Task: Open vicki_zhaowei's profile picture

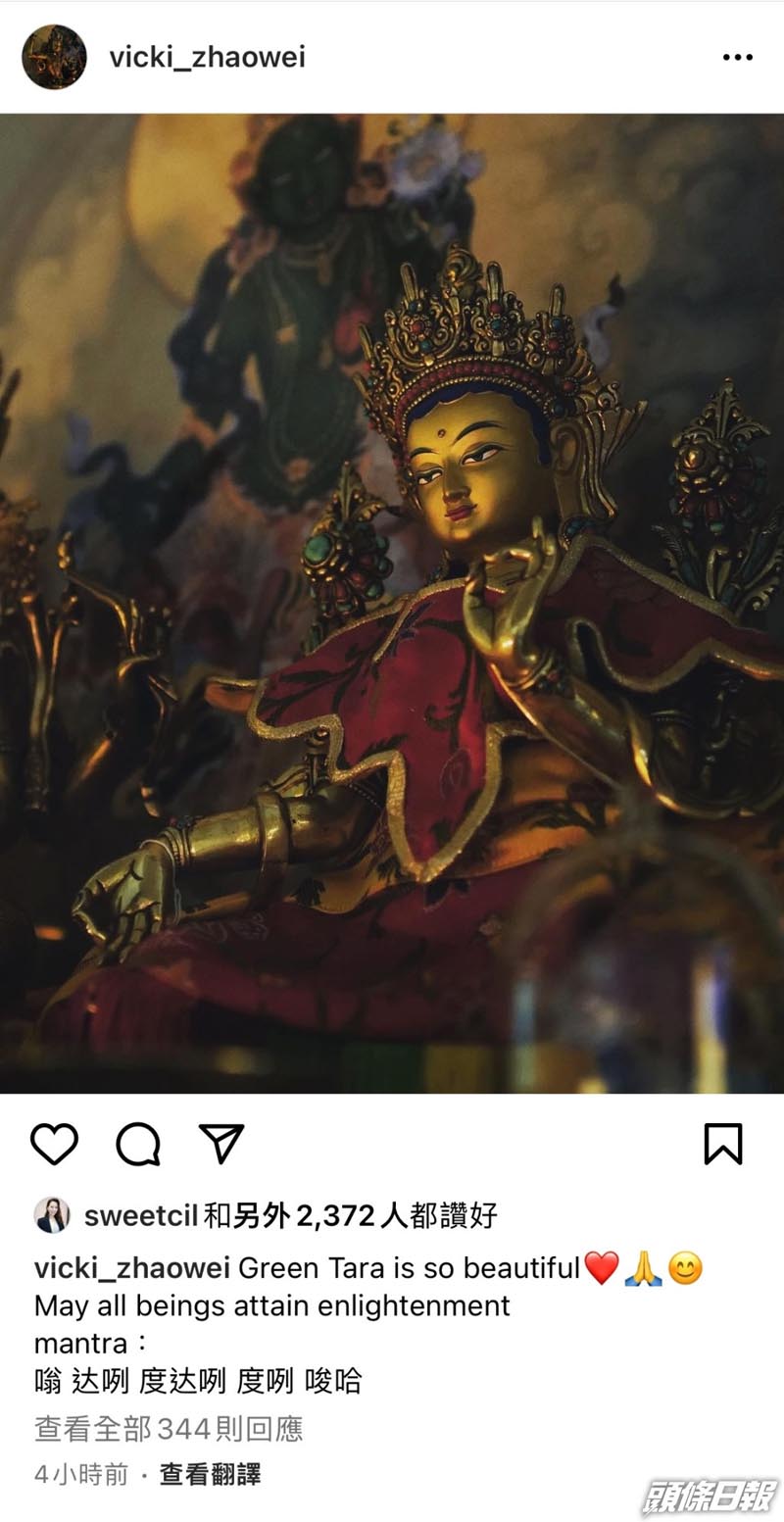Action: point(54,57)
